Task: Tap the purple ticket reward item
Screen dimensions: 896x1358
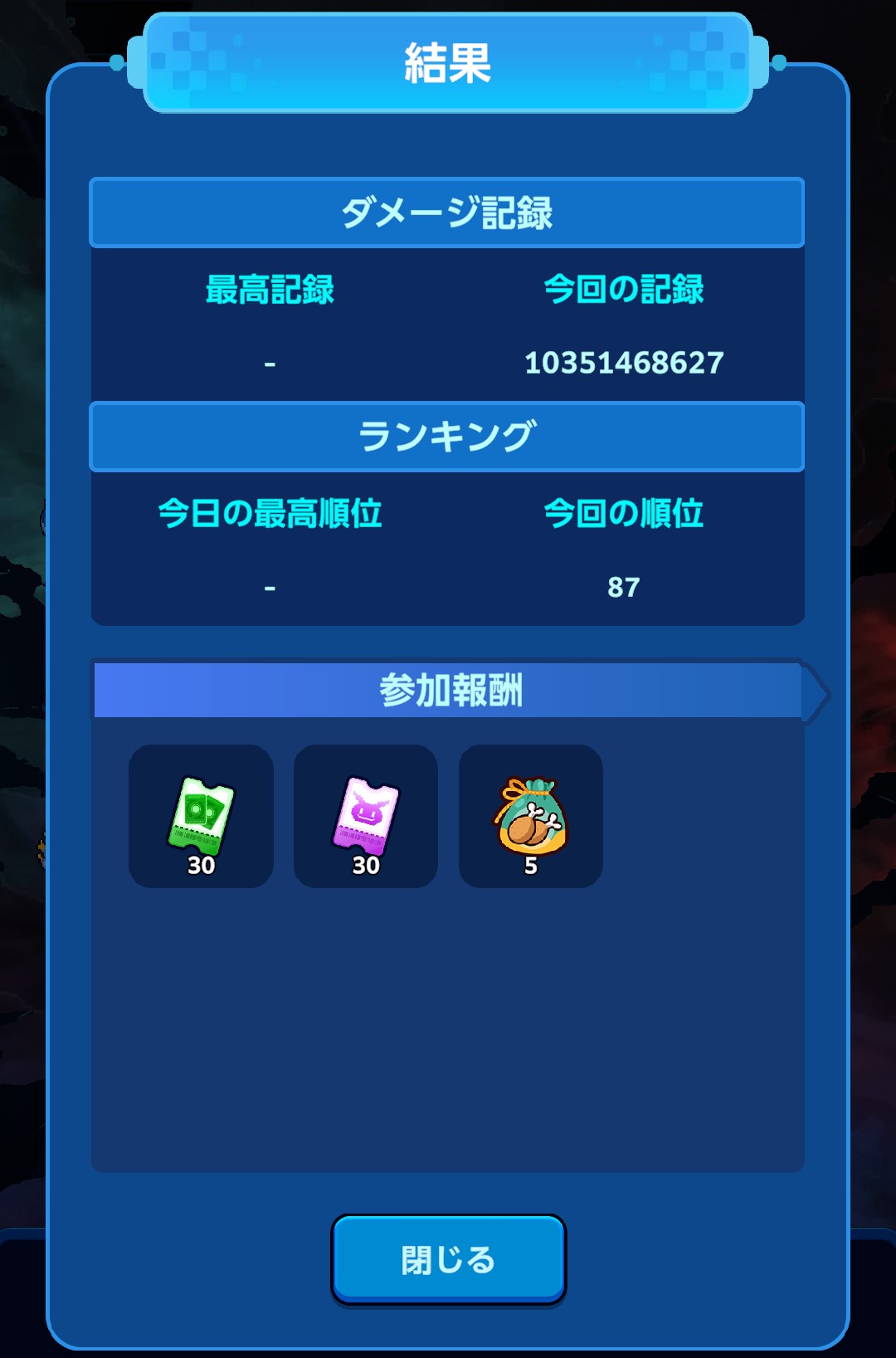Action: click(x=366, y=816)
